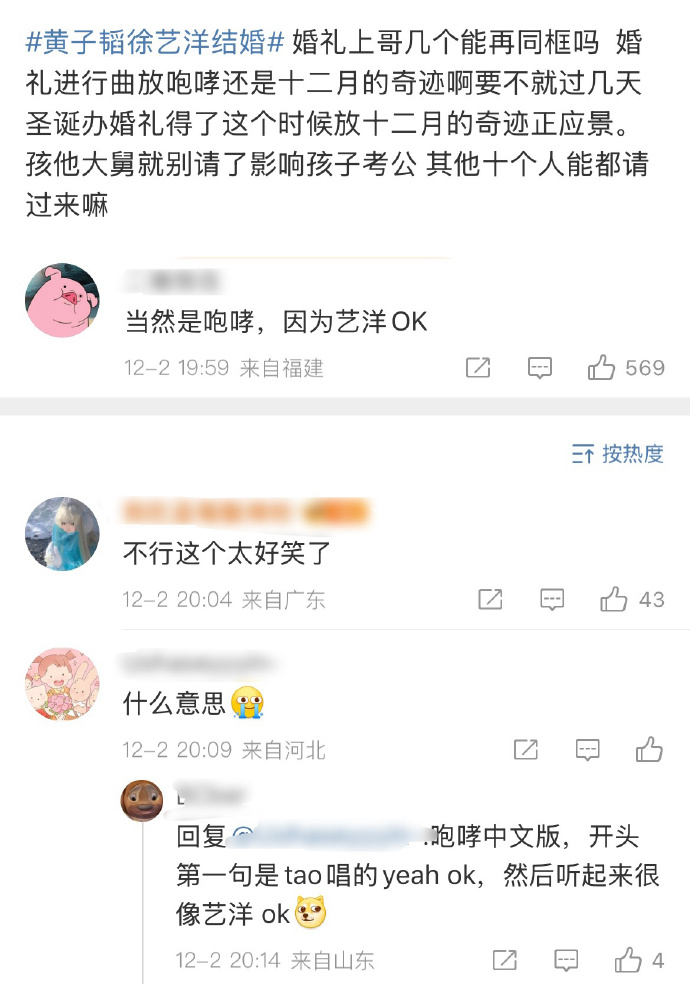690x984 pixels.
Task: Like the comment 什么意思
Action: click(649, 749)
